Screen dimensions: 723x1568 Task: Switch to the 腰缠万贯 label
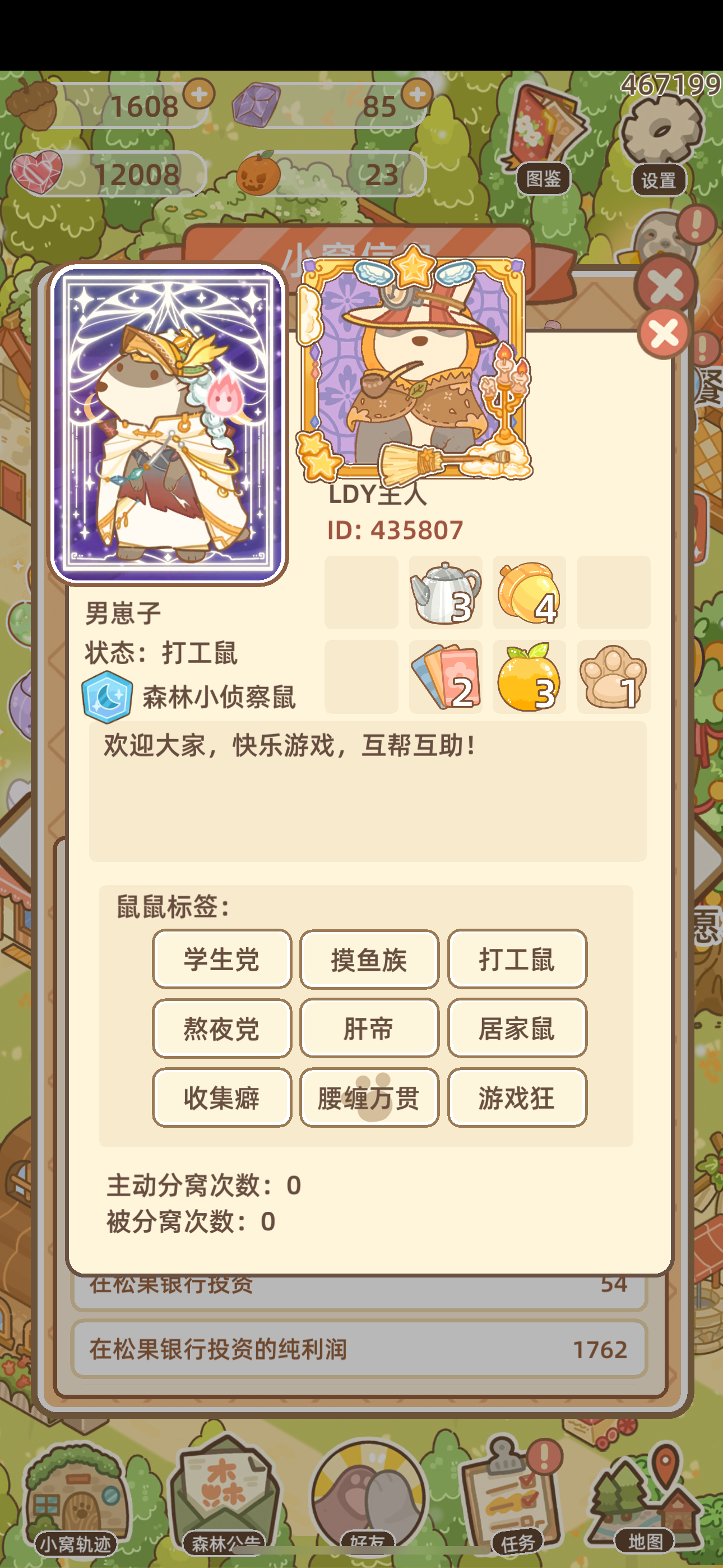tap(369, 1098)
